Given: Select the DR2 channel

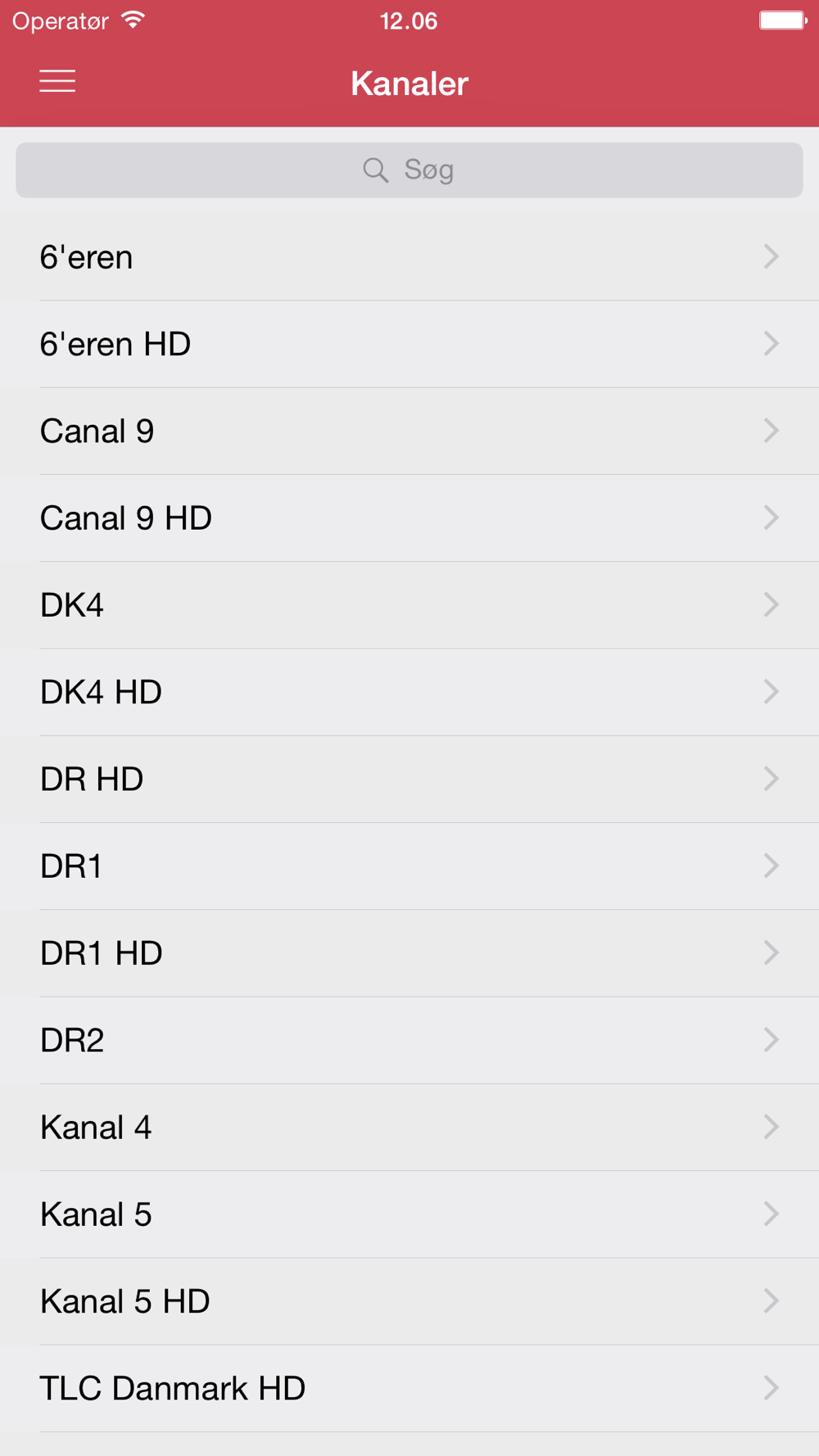Looking at the screenshot, I should click(409, 1040).
